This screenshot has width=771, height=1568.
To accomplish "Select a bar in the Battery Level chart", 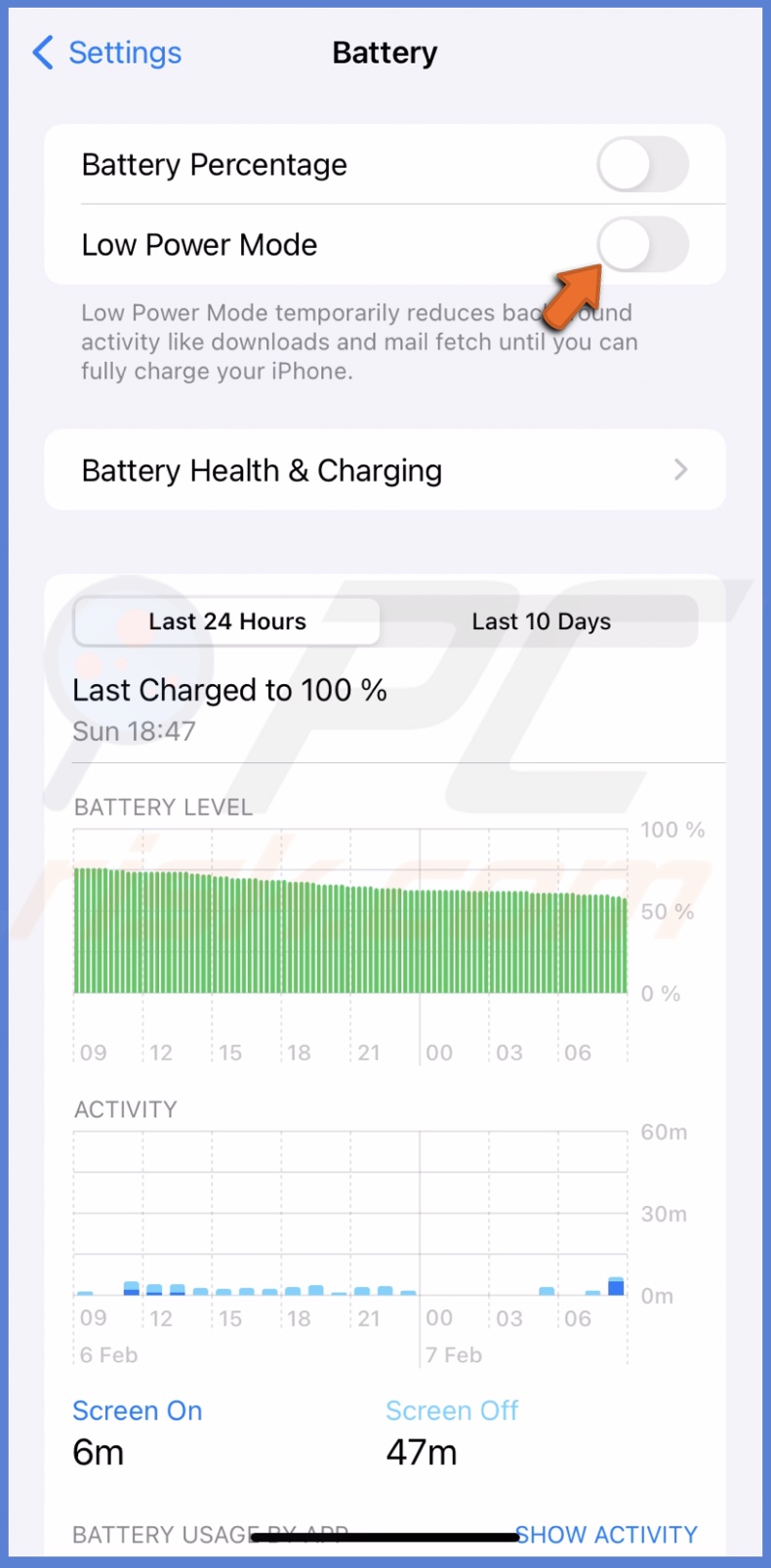I will click(x=342, y=927).
